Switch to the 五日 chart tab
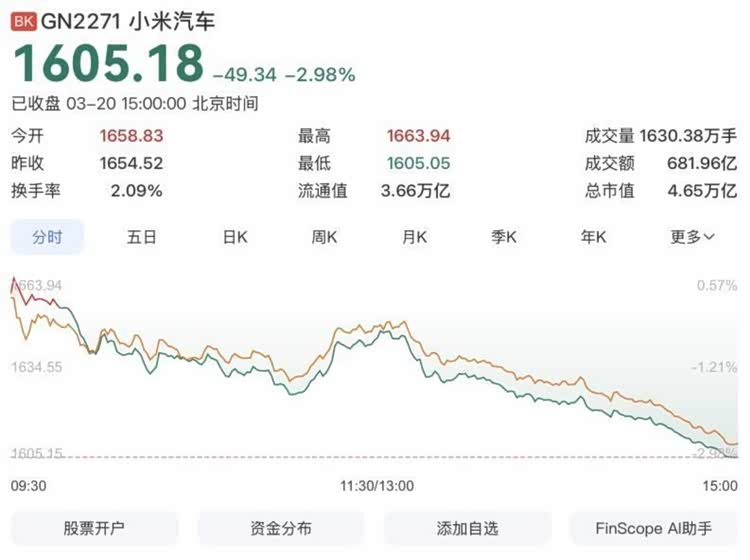 click(142, 237)
